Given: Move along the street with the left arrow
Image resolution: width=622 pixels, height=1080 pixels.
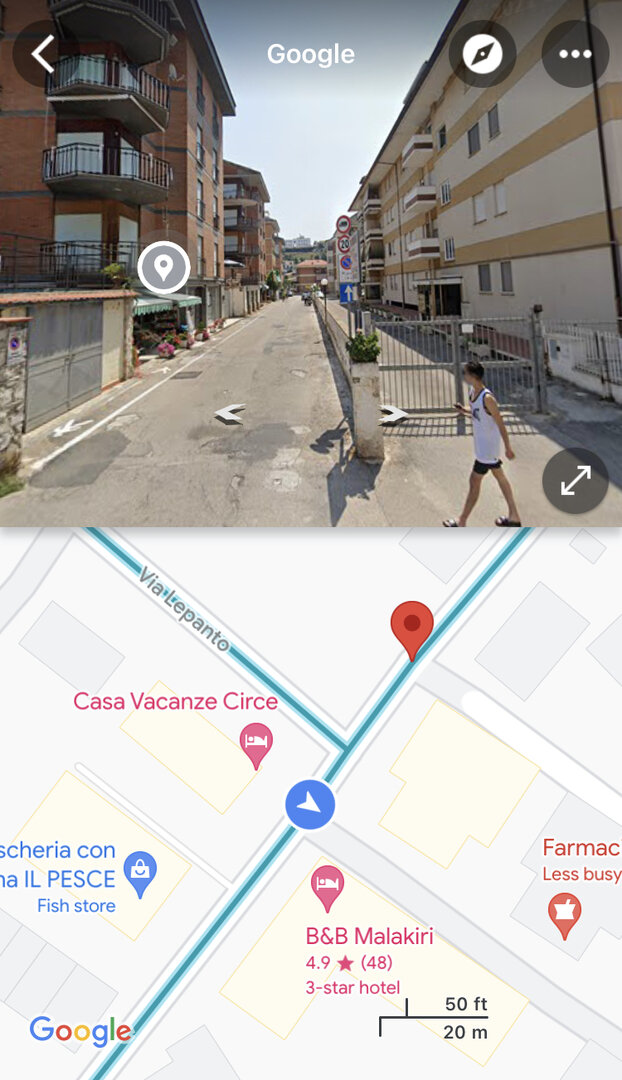Looking at the screenshot, I should pos(229,413).
